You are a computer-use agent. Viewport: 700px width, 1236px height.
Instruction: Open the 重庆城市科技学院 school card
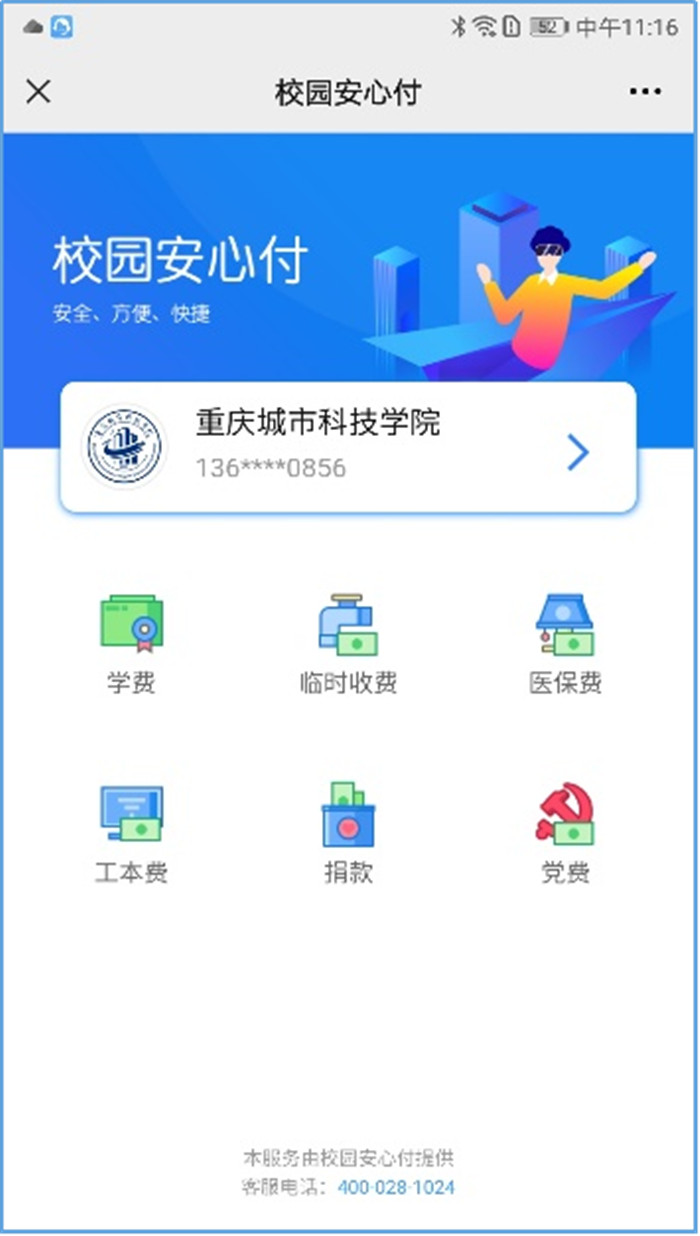[348, 448]
